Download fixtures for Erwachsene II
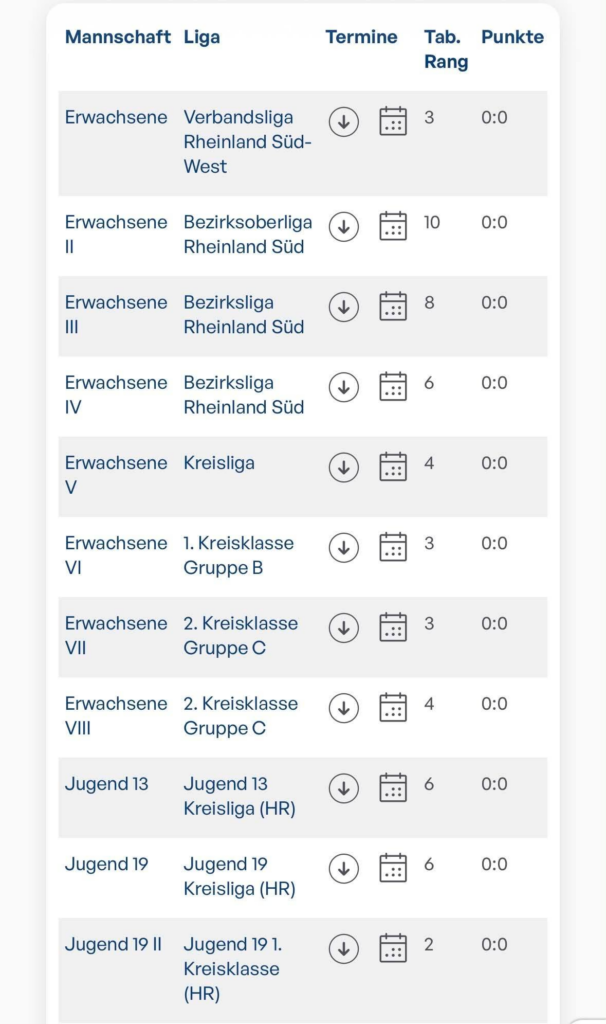Viewport: 606px width, 1024px height. [343, 227]
